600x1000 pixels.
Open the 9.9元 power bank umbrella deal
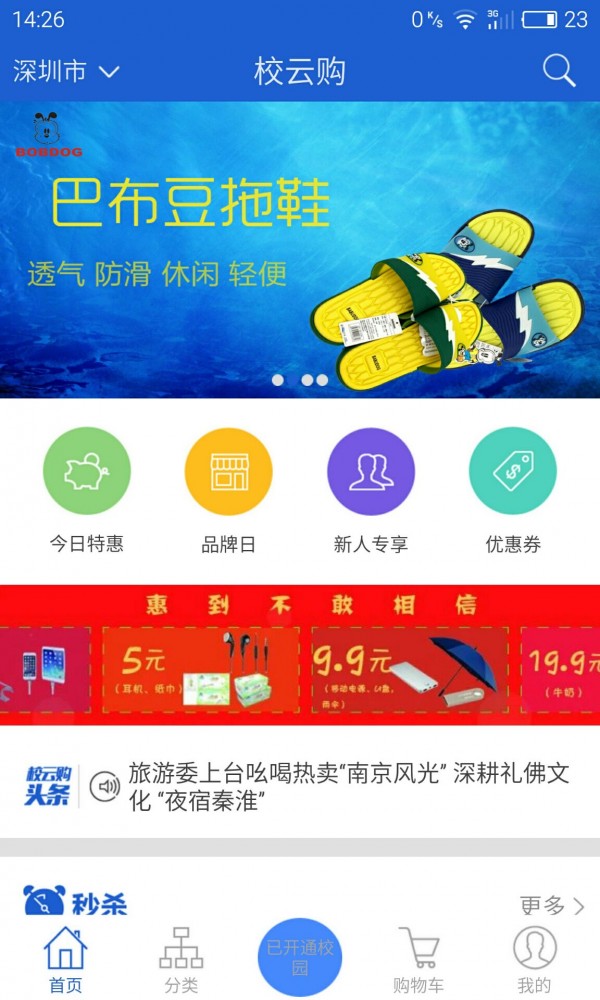click(x=410, y=670)
